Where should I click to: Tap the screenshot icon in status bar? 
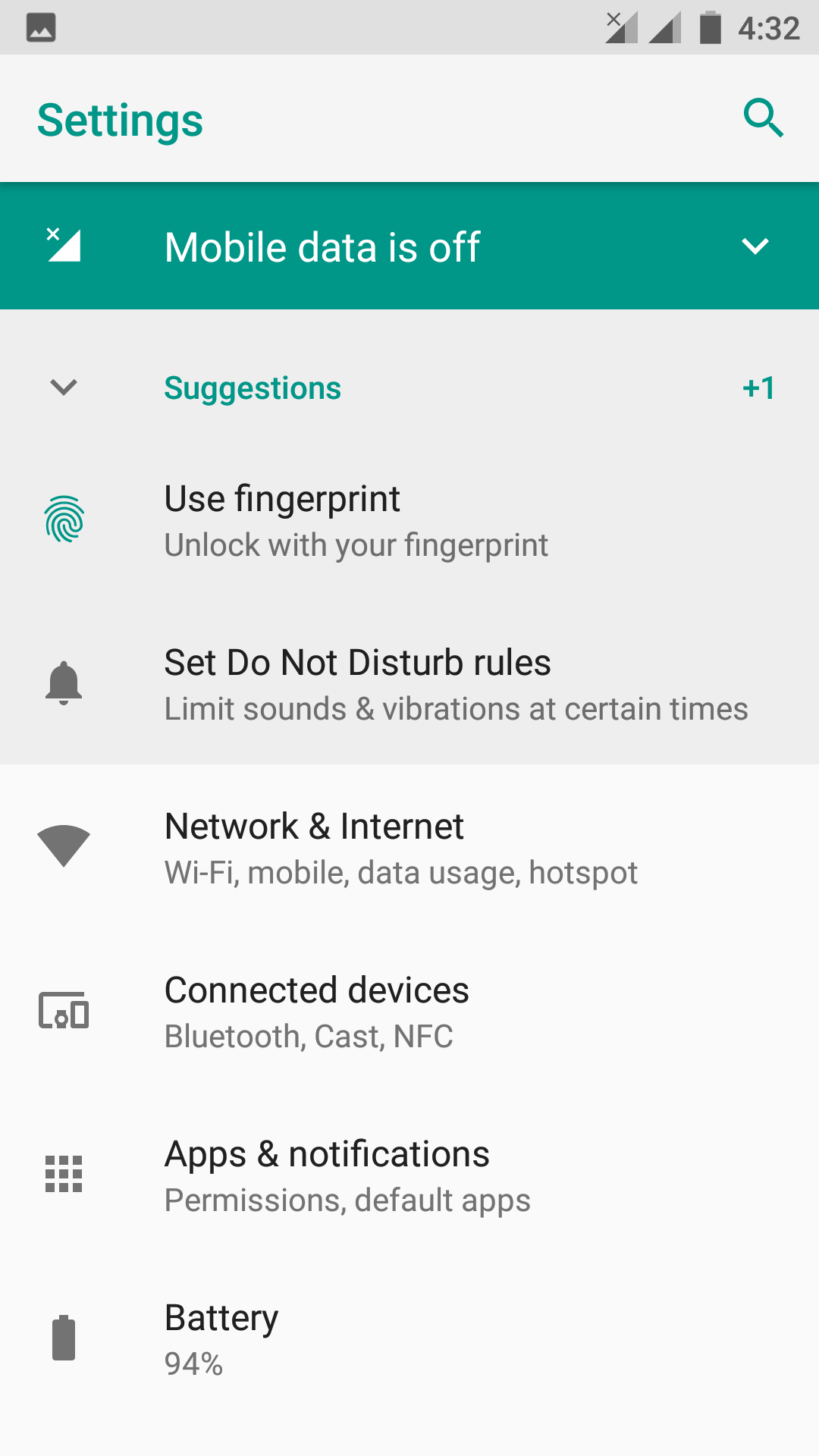[x=41, y=27]
